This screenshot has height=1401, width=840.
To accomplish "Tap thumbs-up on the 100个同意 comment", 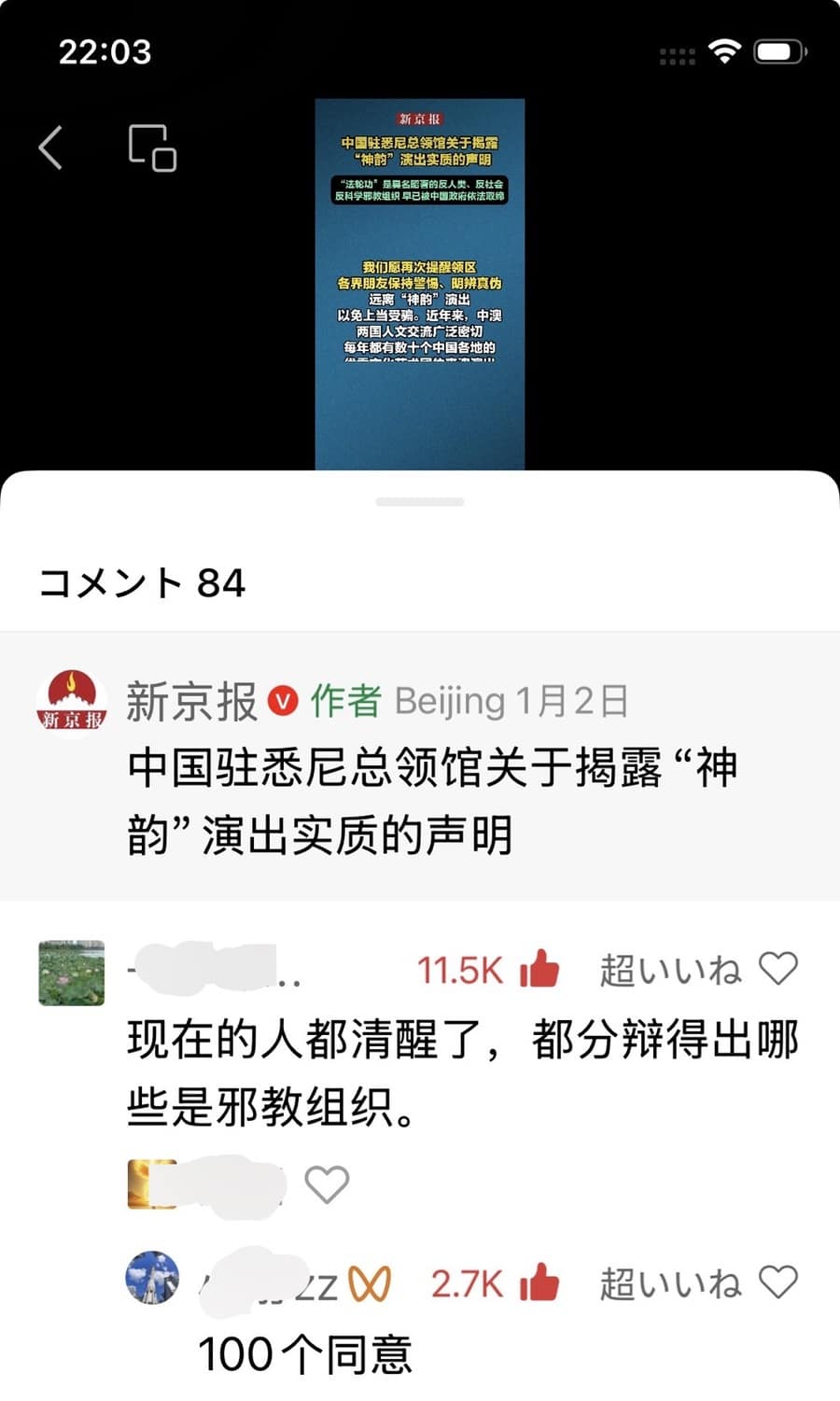I will point(539,1283).
